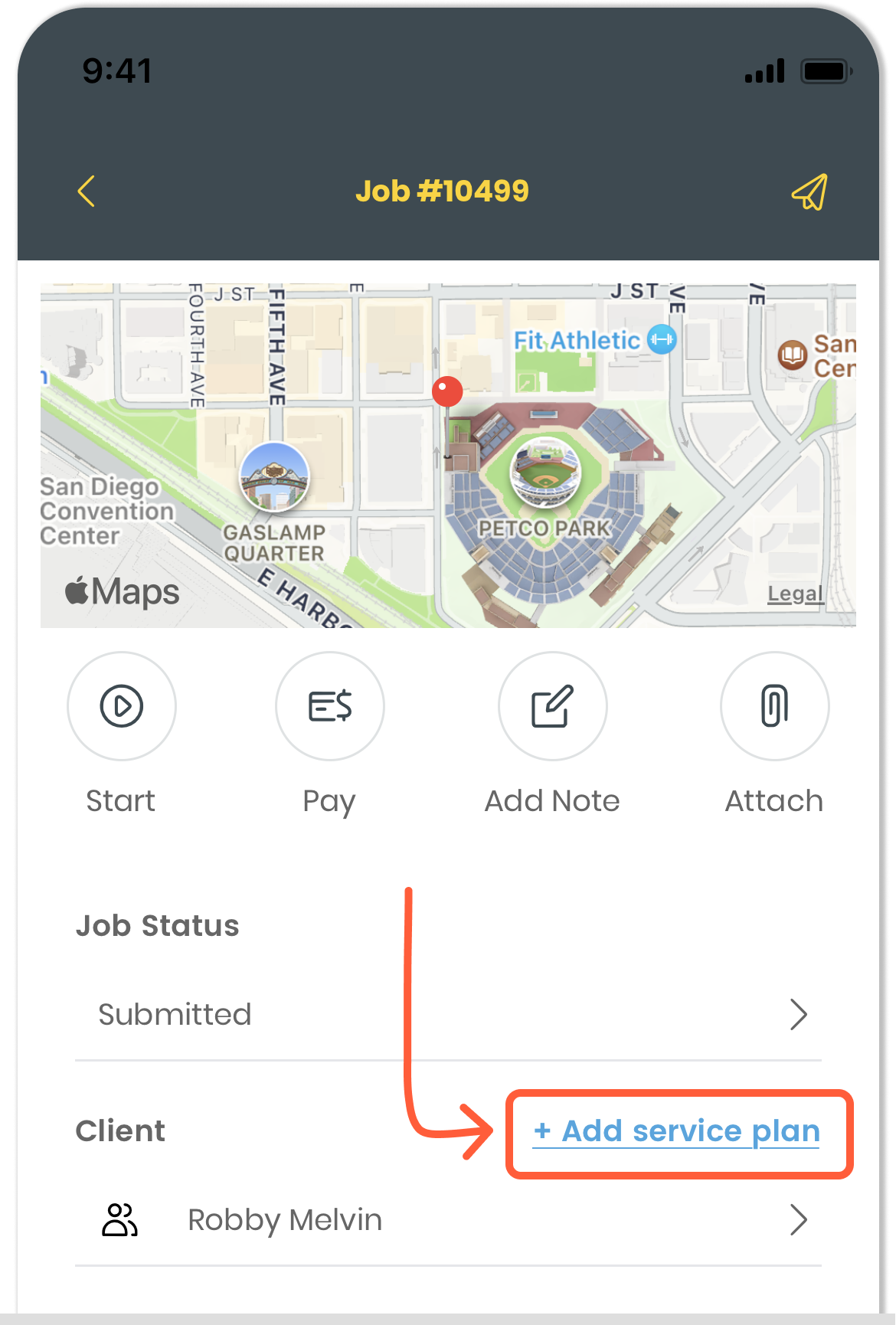Tap the Add service plan link
This screenshot has width=896, height=1325.
click(677, 1131)
